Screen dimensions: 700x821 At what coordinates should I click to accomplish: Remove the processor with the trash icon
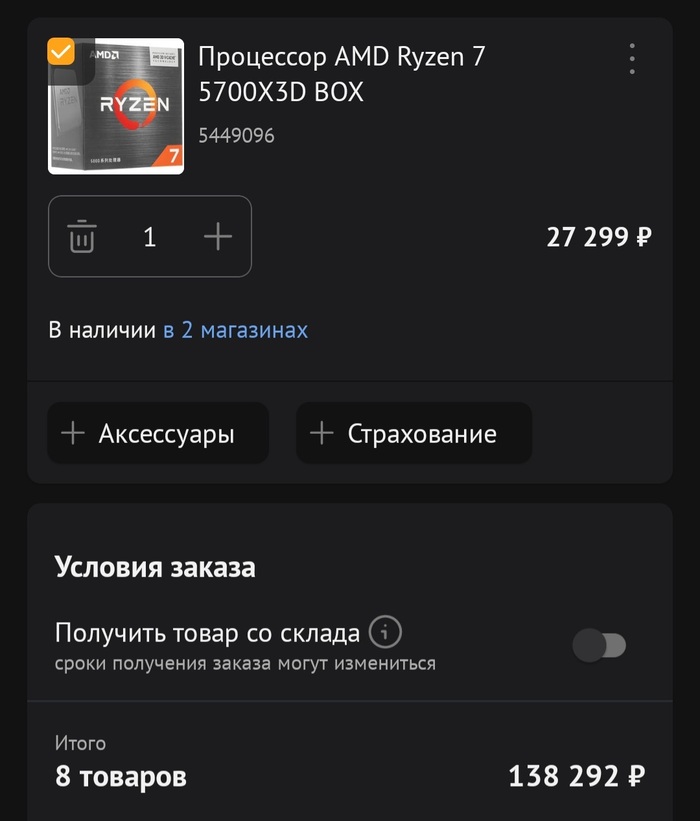[82, 237]
